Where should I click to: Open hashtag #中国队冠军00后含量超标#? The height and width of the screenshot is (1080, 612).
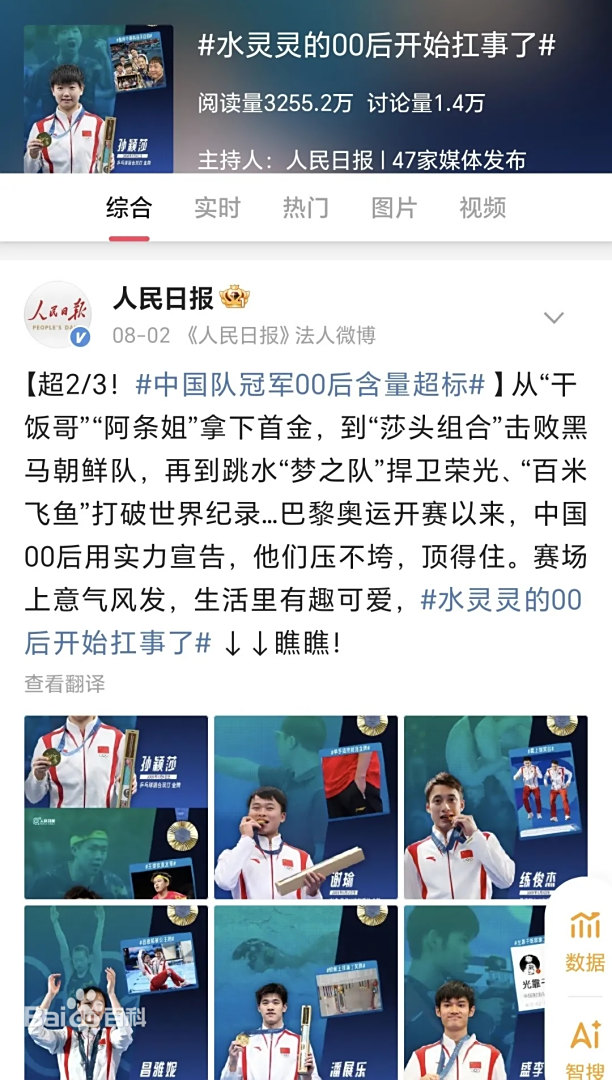[x=310, y=384]
